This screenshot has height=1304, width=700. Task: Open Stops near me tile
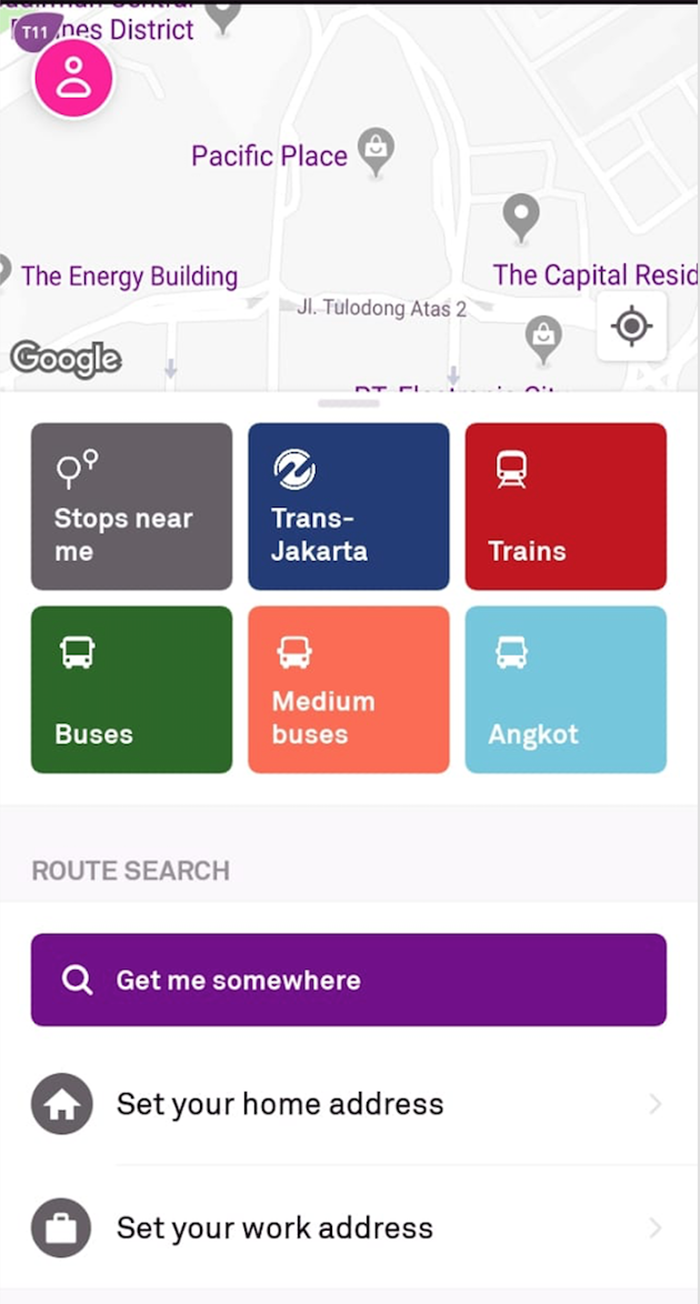click(131, 506)
